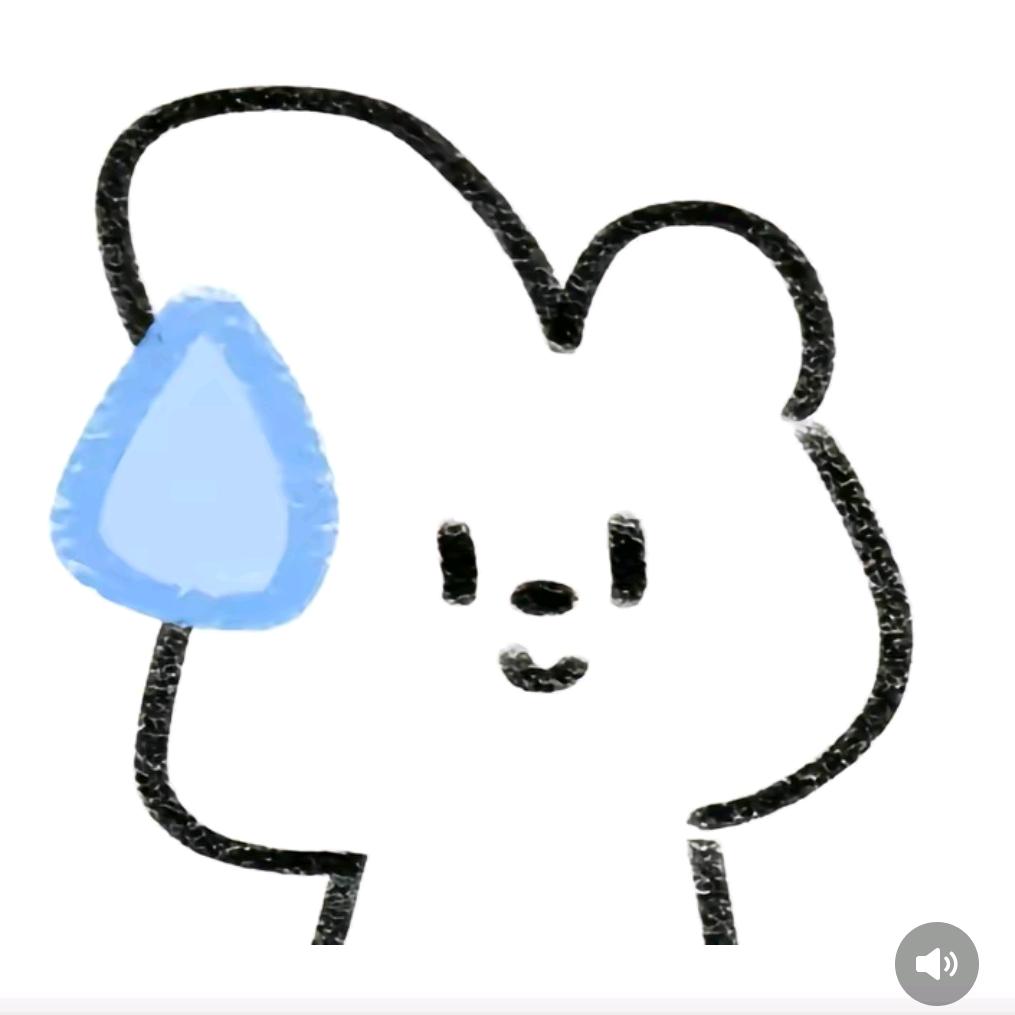This screenshot has height=1015, width=1015.
Task: Mute the video sound
Action: tap(936, 963)
